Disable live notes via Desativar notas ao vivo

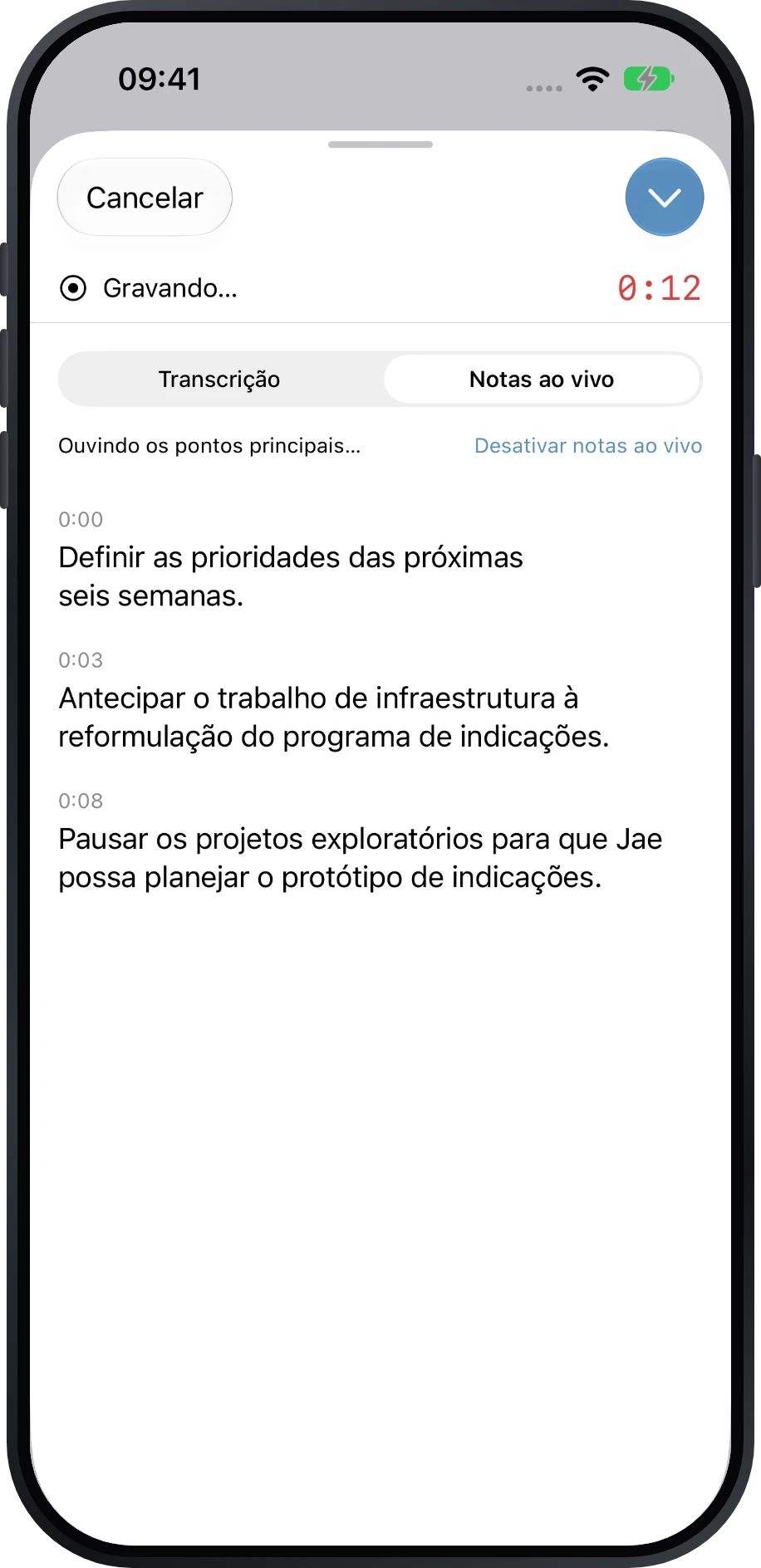[x=588, y=446]
